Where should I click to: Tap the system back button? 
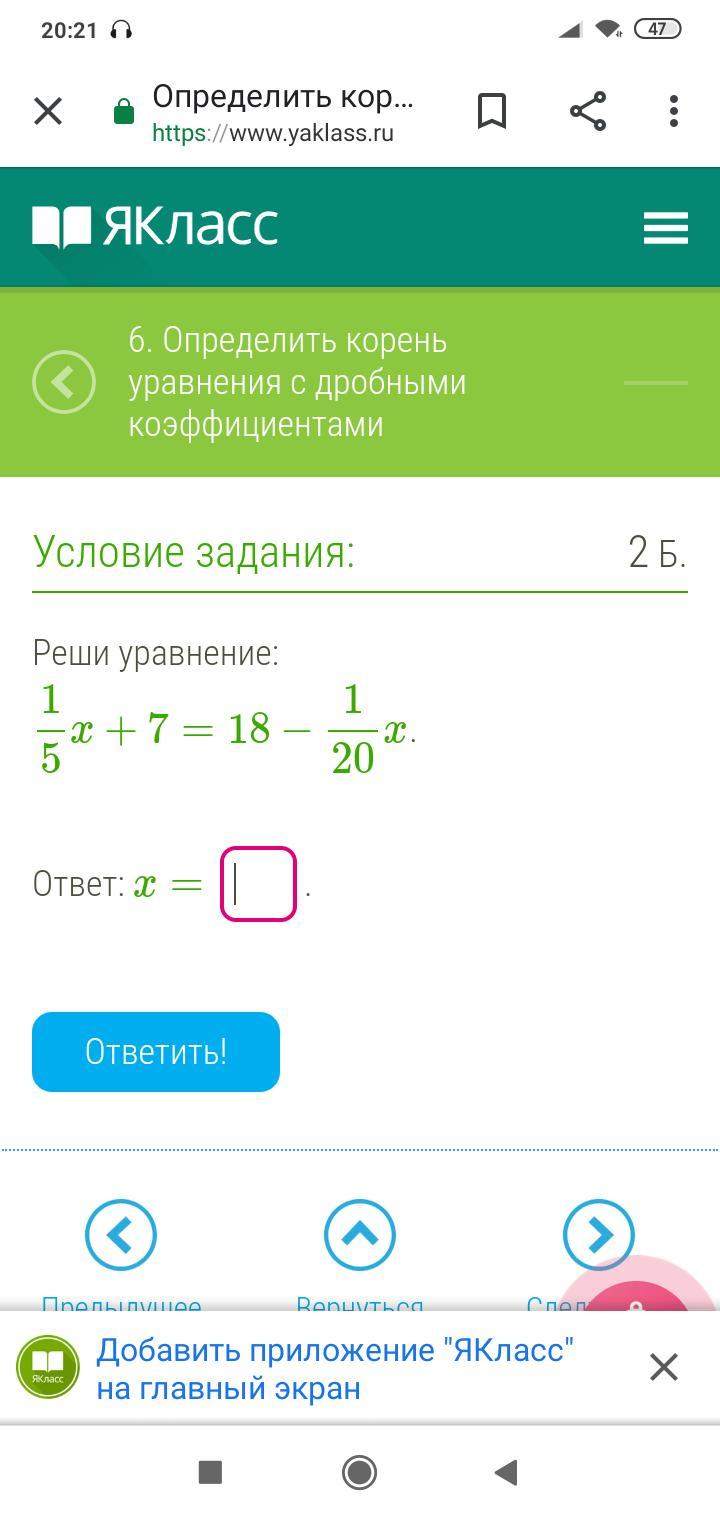(506, 1472)
